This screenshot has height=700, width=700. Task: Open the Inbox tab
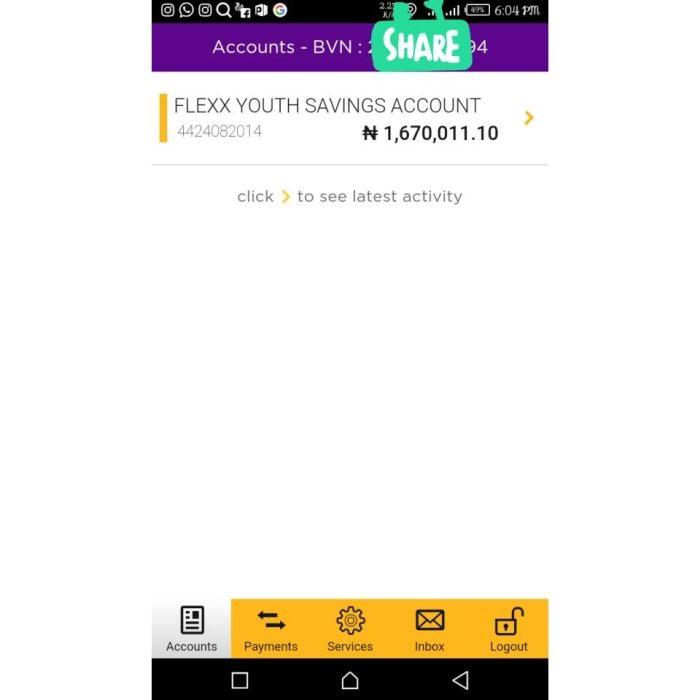click(429, 629)
